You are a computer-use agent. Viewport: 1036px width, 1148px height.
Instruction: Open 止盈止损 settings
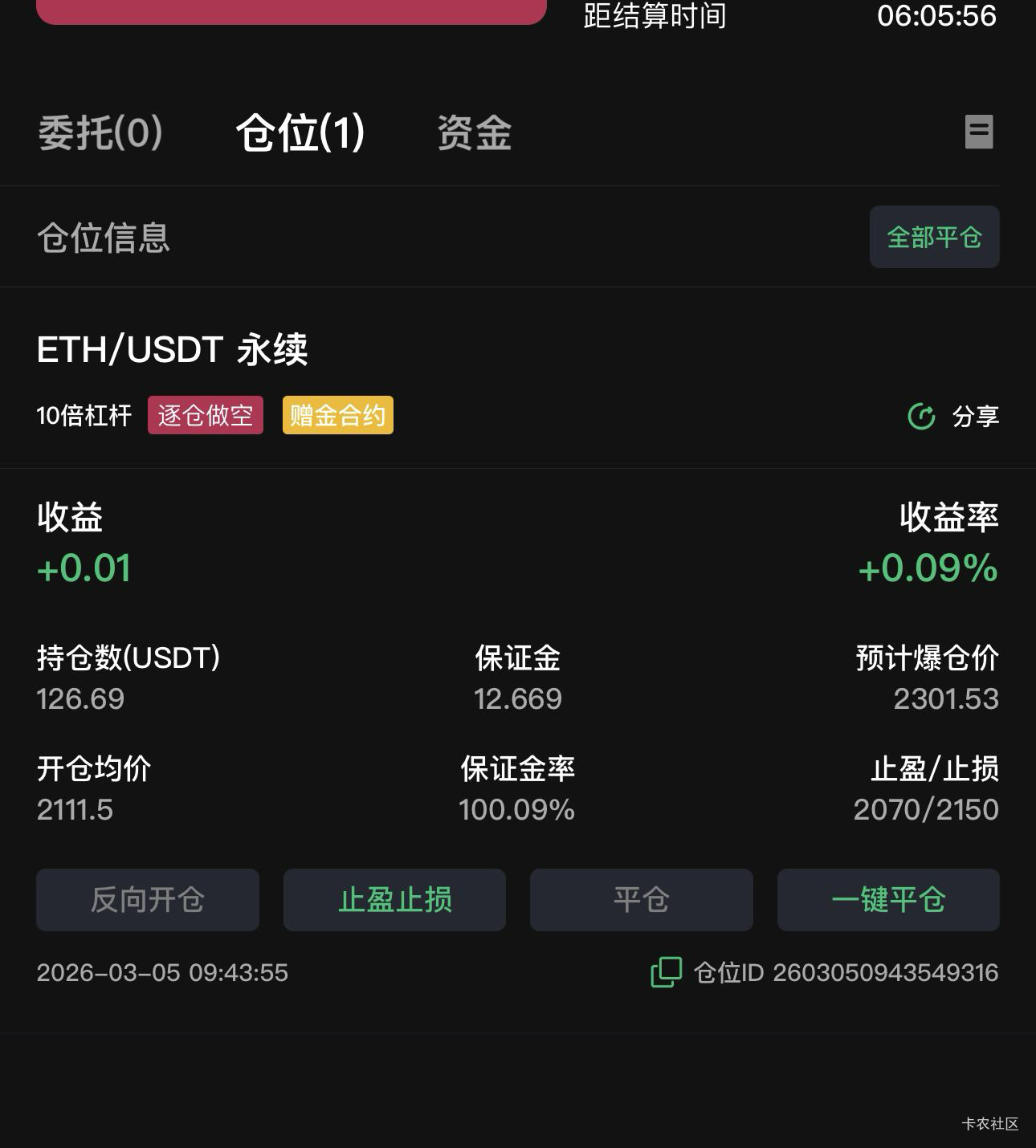[x=394, y=900]
